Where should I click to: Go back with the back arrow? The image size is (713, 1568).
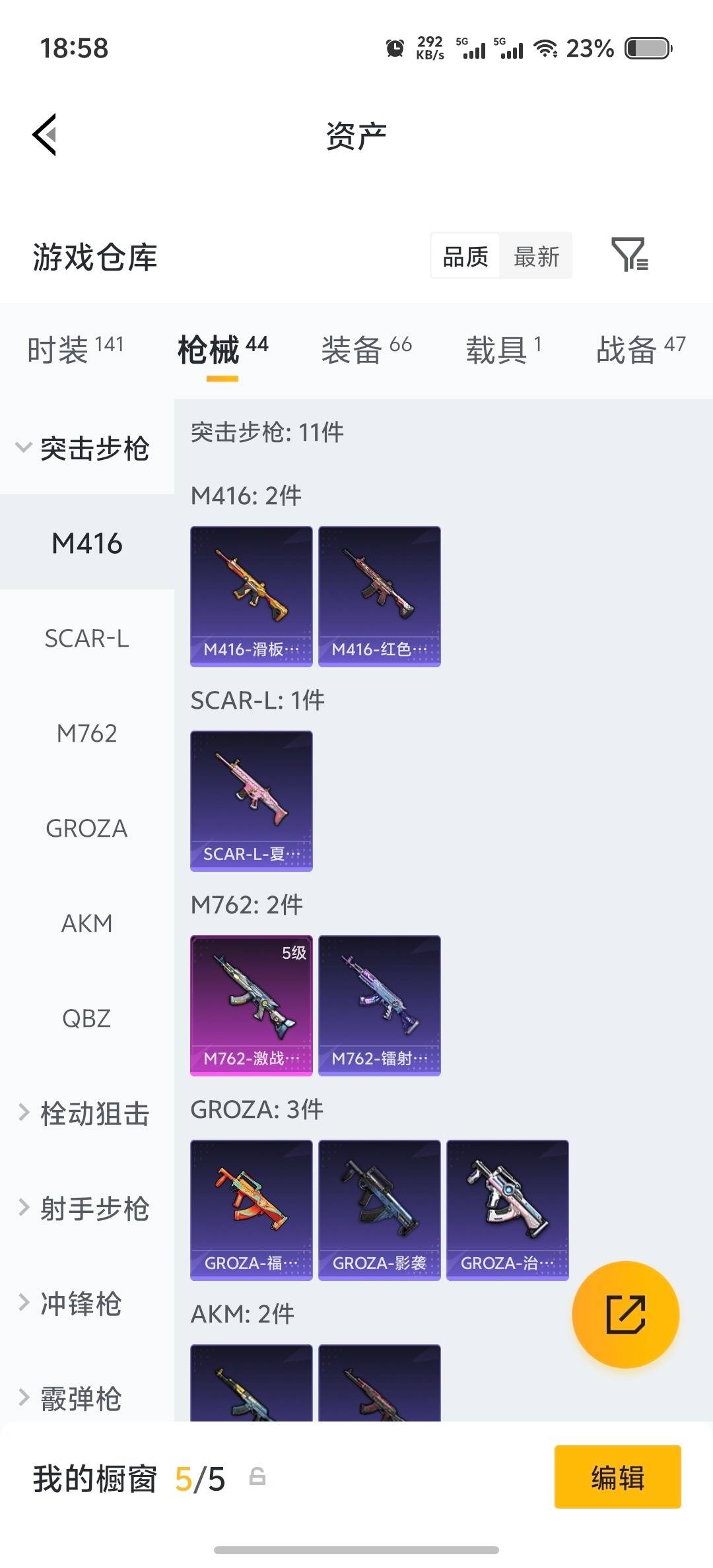pos(44,135)
